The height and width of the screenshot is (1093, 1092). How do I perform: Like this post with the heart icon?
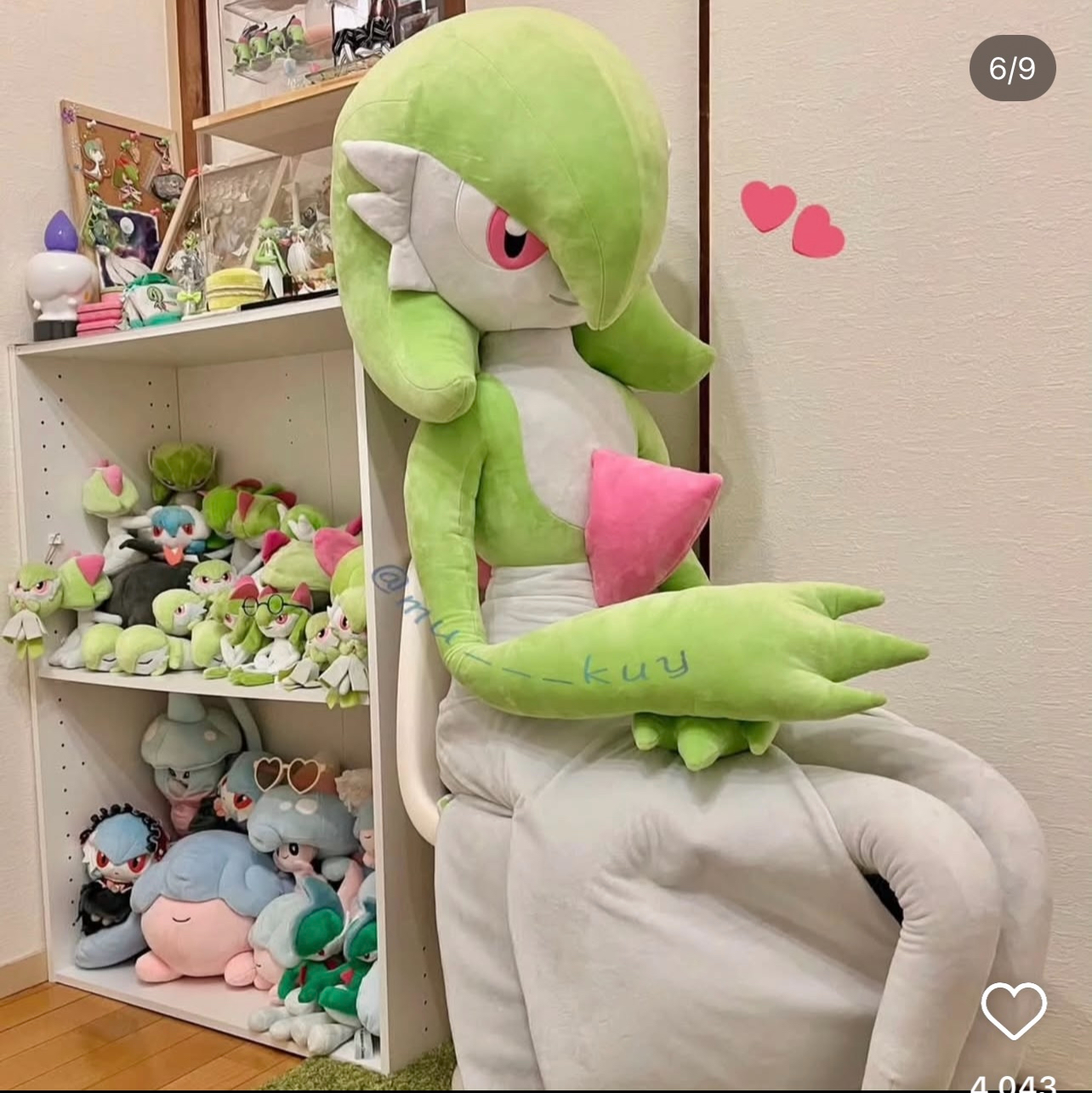click(1014, 1010)
